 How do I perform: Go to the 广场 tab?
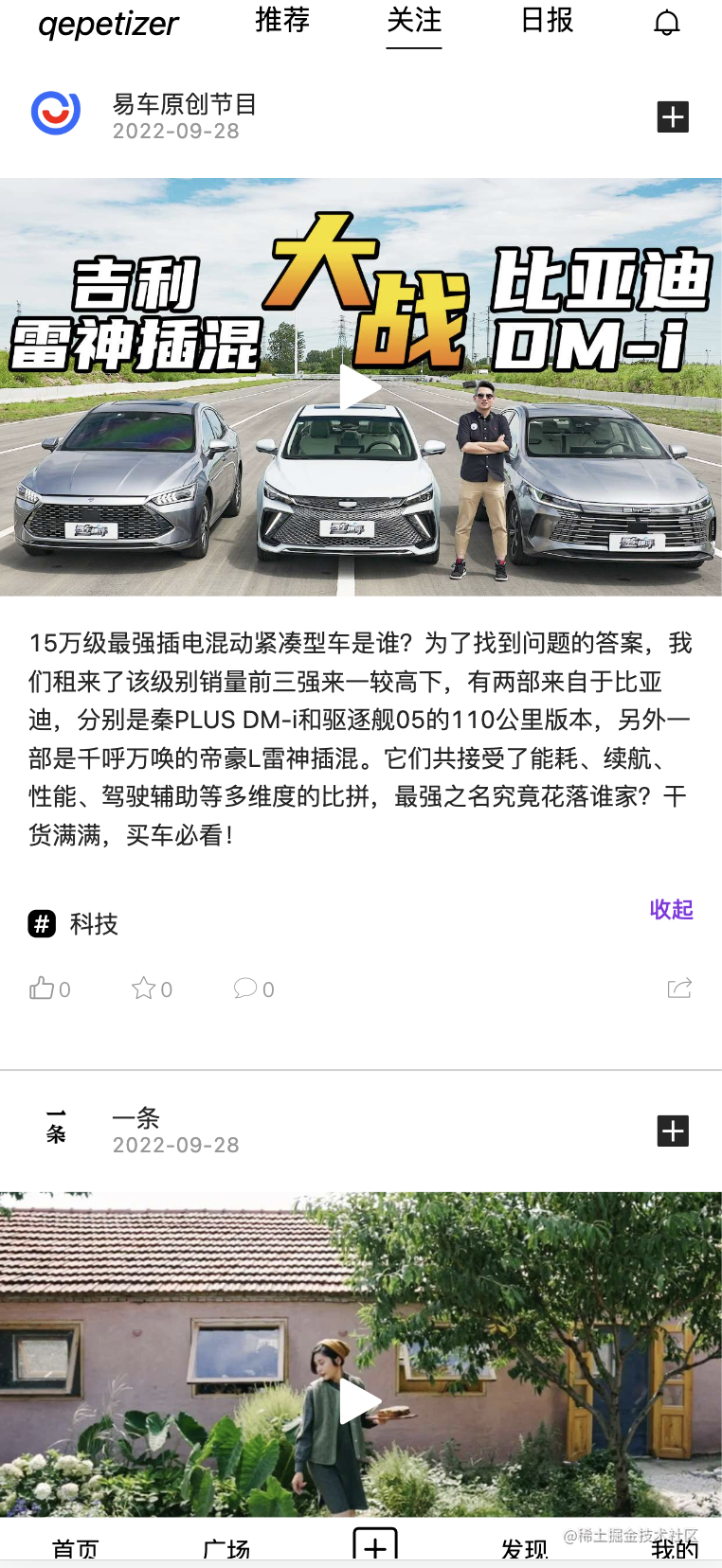(x=226, y=1549)
